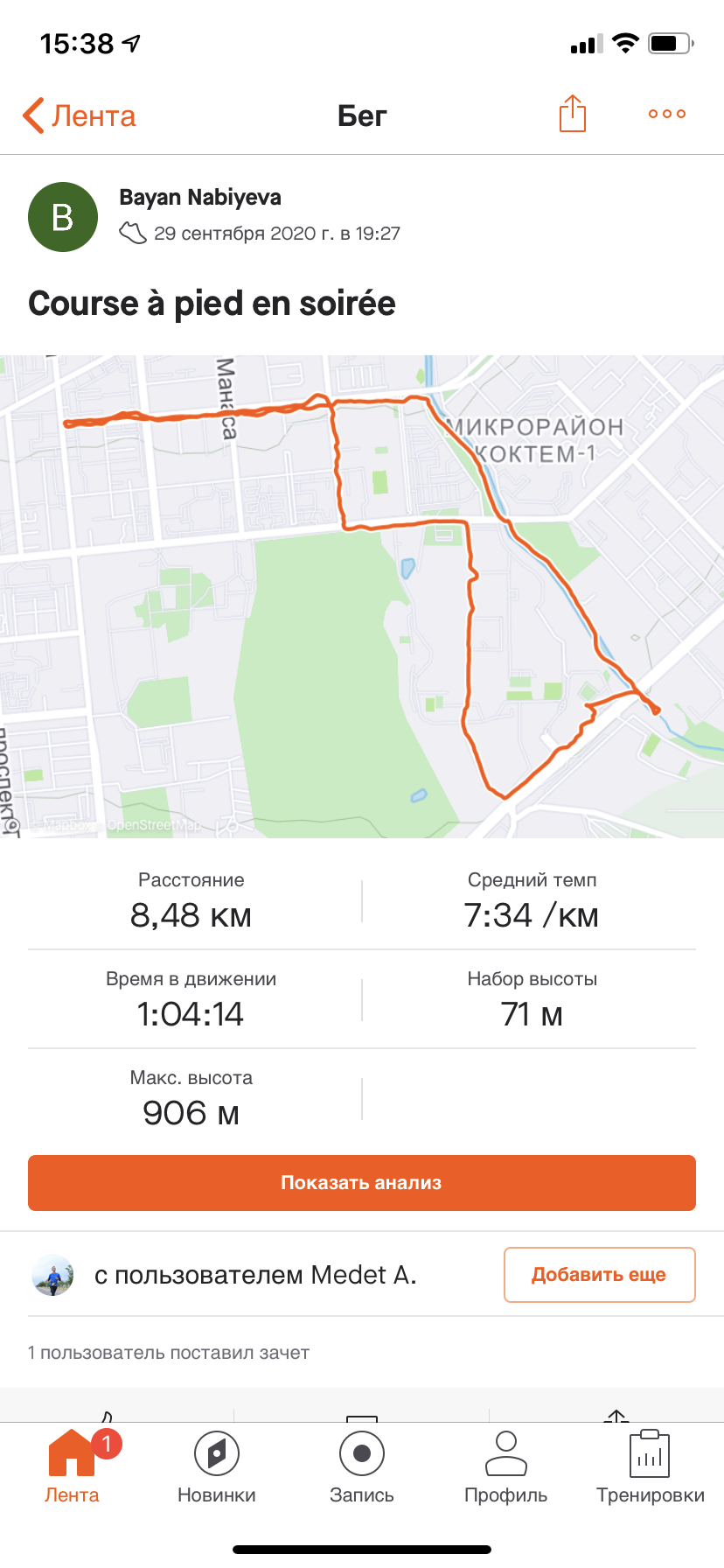This screenshot has height=1568, width=724.
Task: Open the three-dot overflow menu
Action: (666, 114)
